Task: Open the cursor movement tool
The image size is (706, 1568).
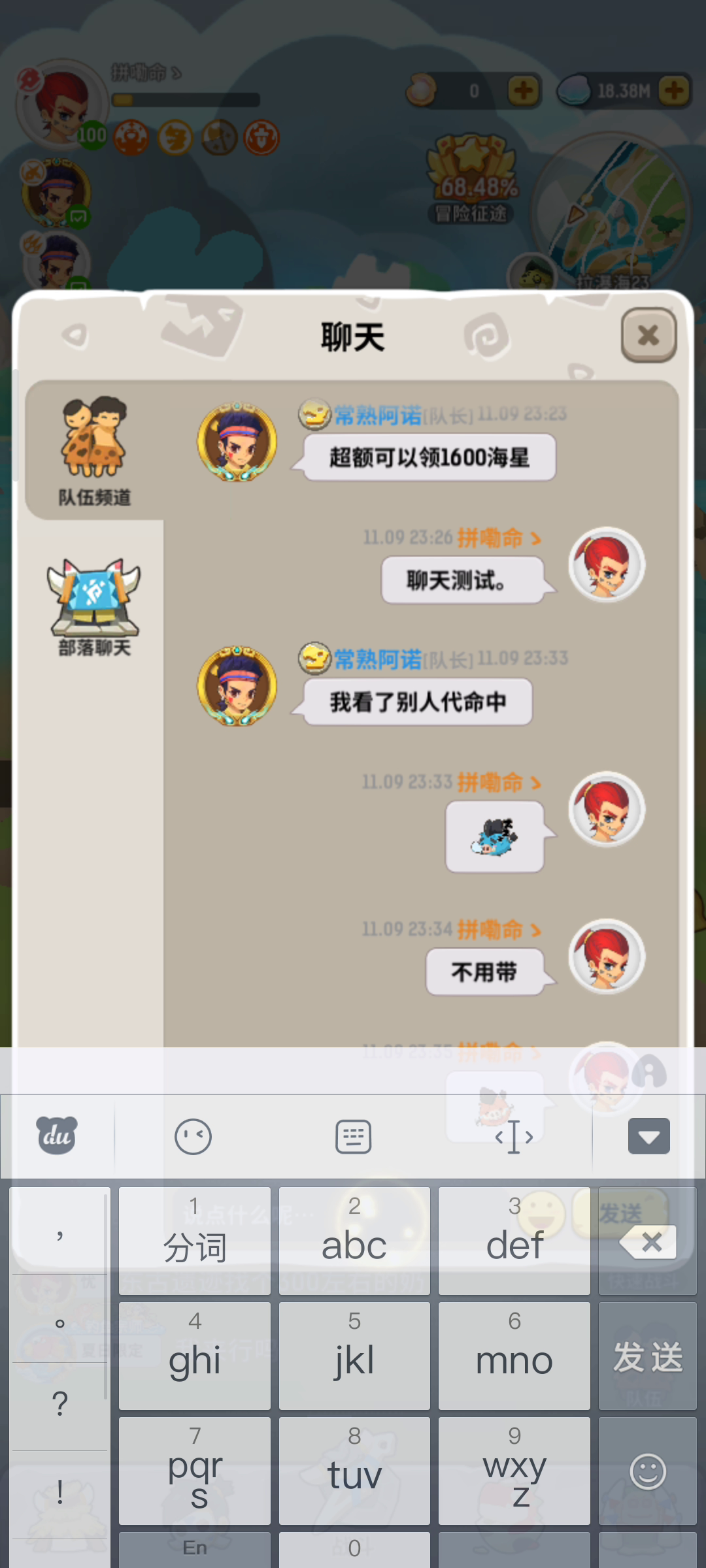Action: 514,1136
